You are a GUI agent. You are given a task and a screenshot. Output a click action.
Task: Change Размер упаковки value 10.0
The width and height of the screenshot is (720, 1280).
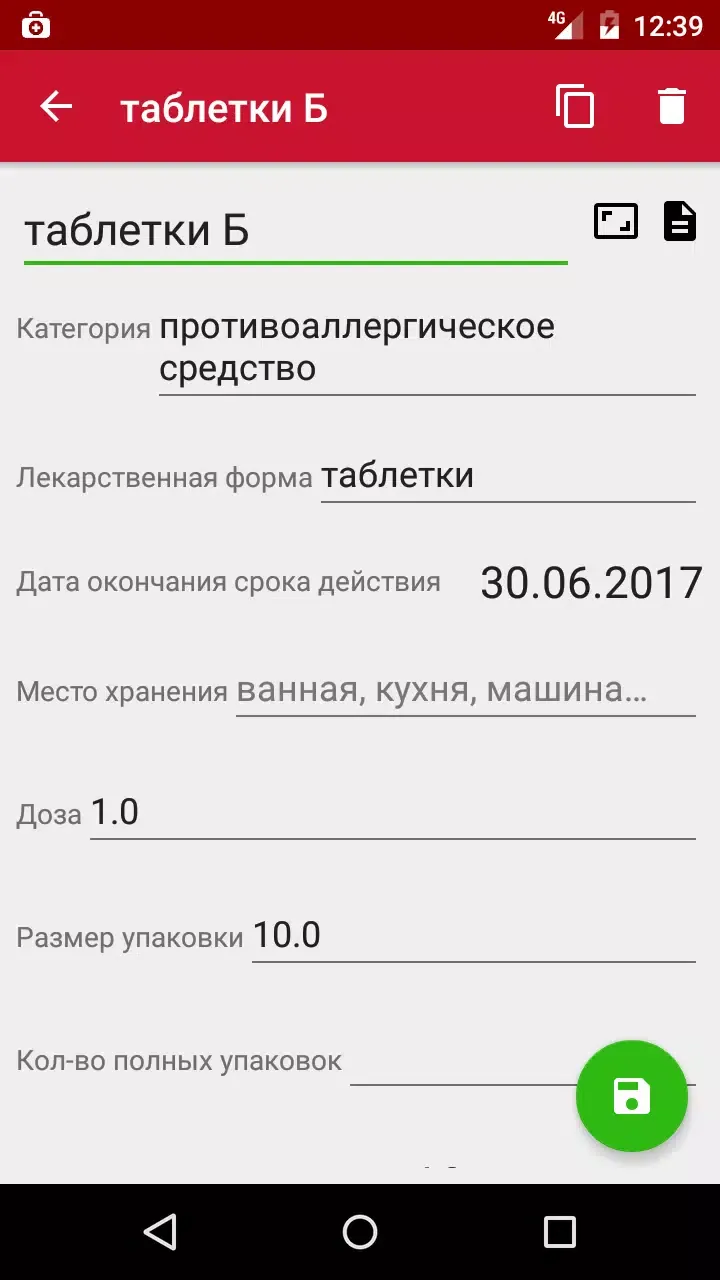click(473, 936)
